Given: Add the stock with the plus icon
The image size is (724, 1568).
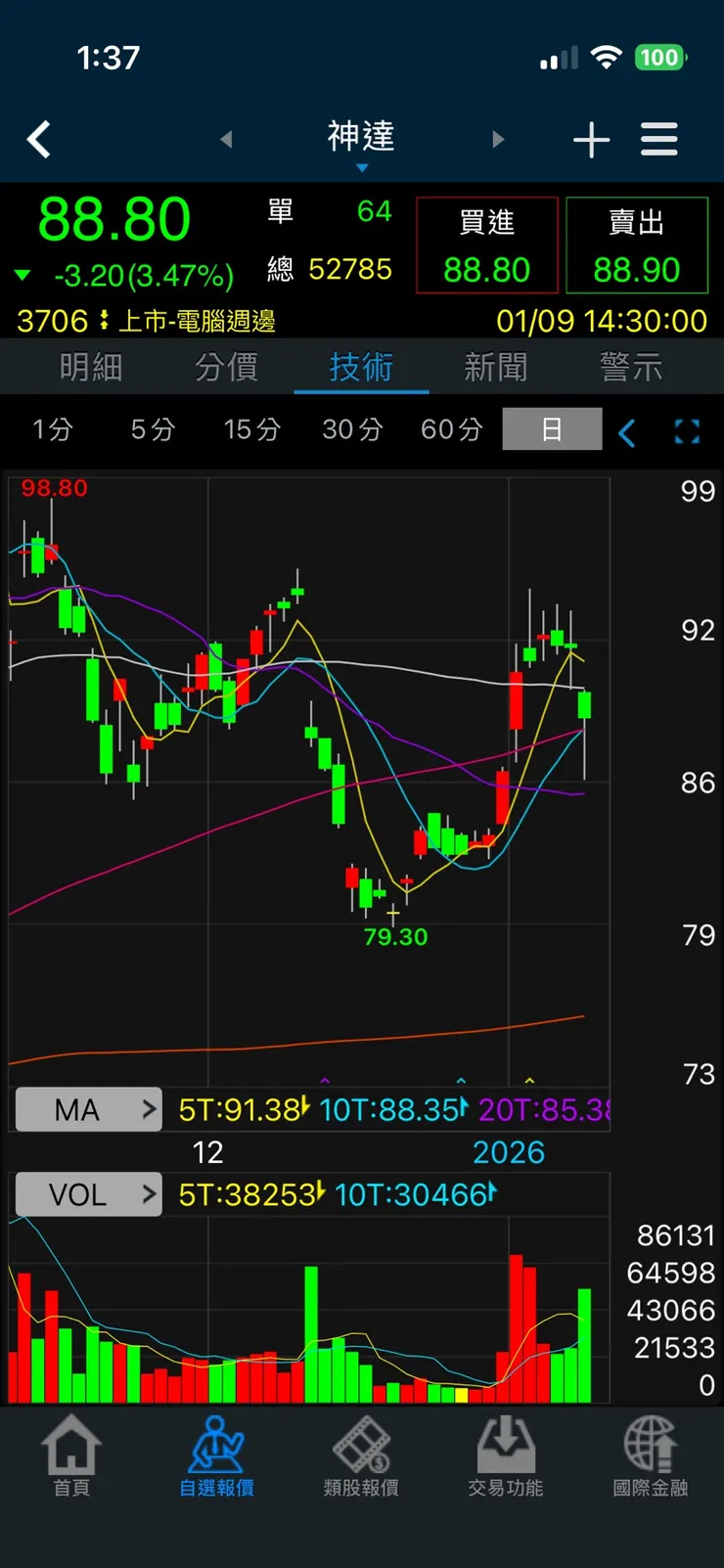Looking at the screenshot, I should 591,140.
